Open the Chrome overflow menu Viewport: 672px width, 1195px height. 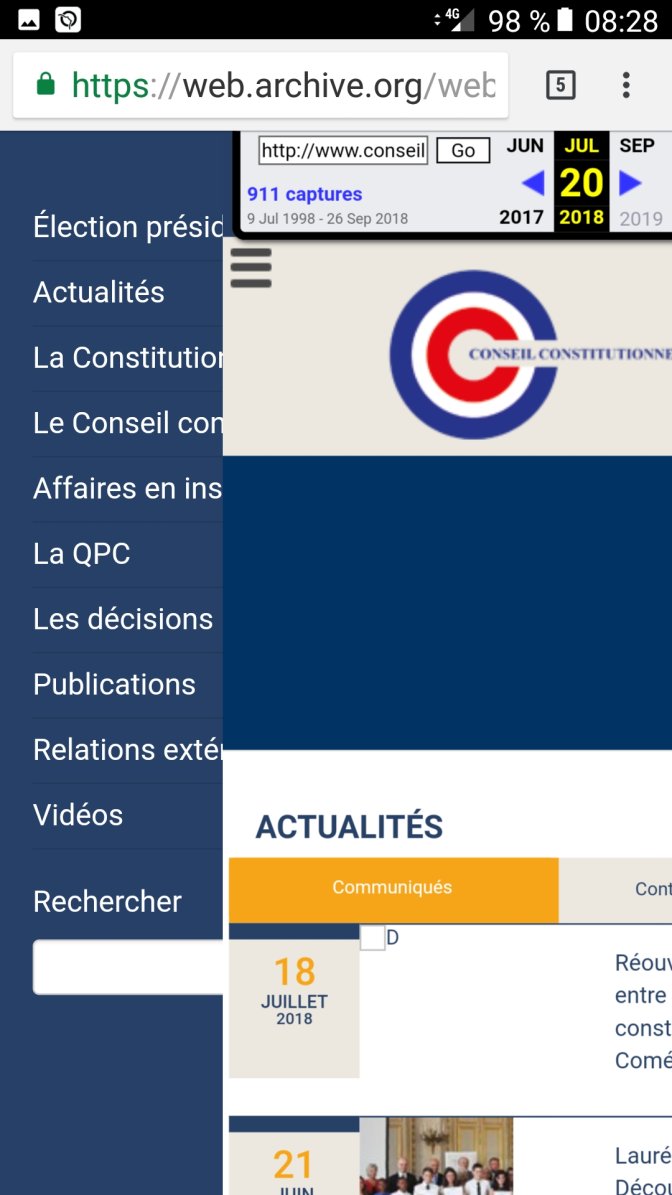(x=626, y=85)
